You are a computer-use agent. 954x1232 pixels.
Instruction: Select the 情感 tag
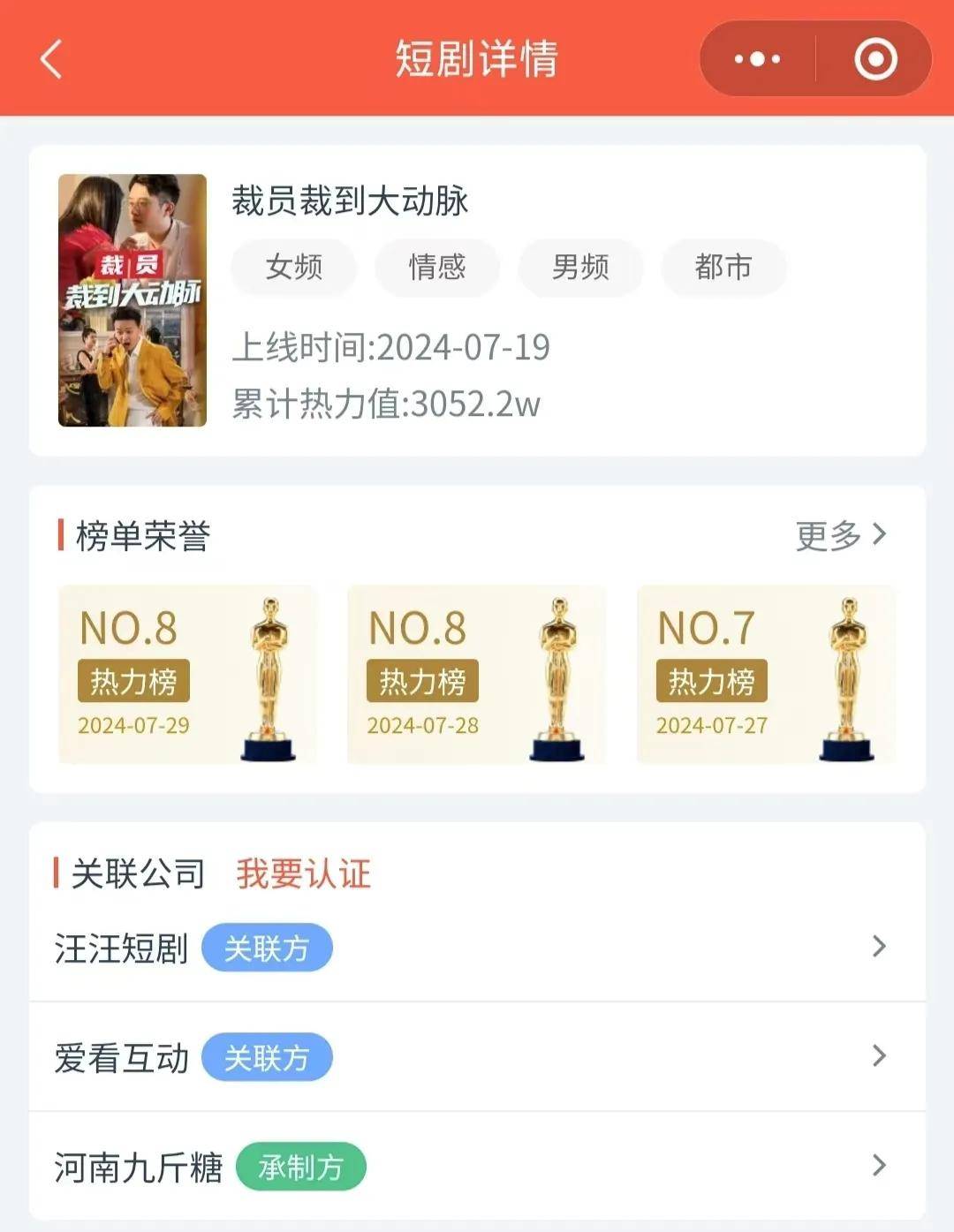[x=437, y=267]
